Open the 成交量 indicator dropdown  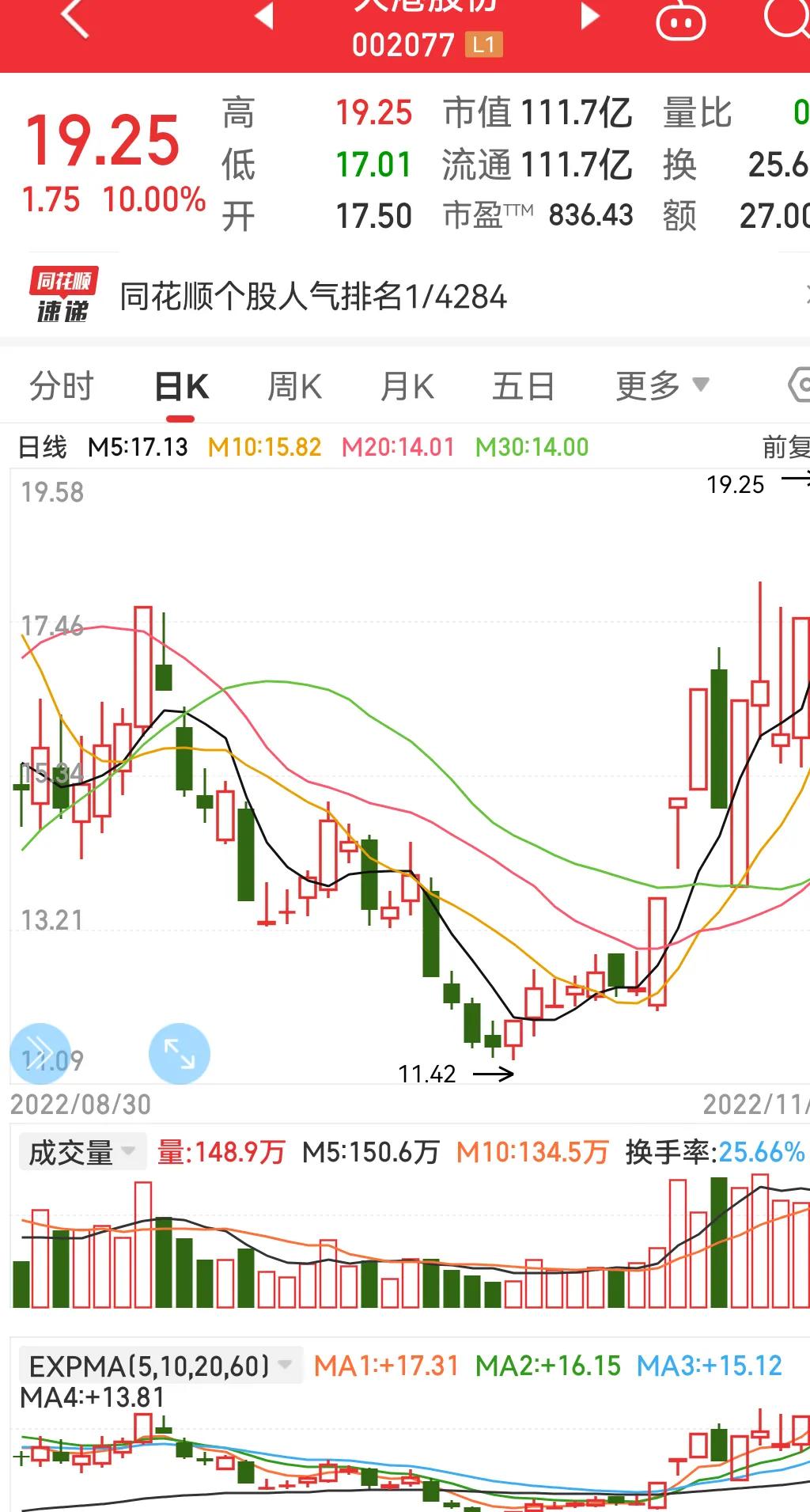pyautogui.click(x=83, y=1152)
